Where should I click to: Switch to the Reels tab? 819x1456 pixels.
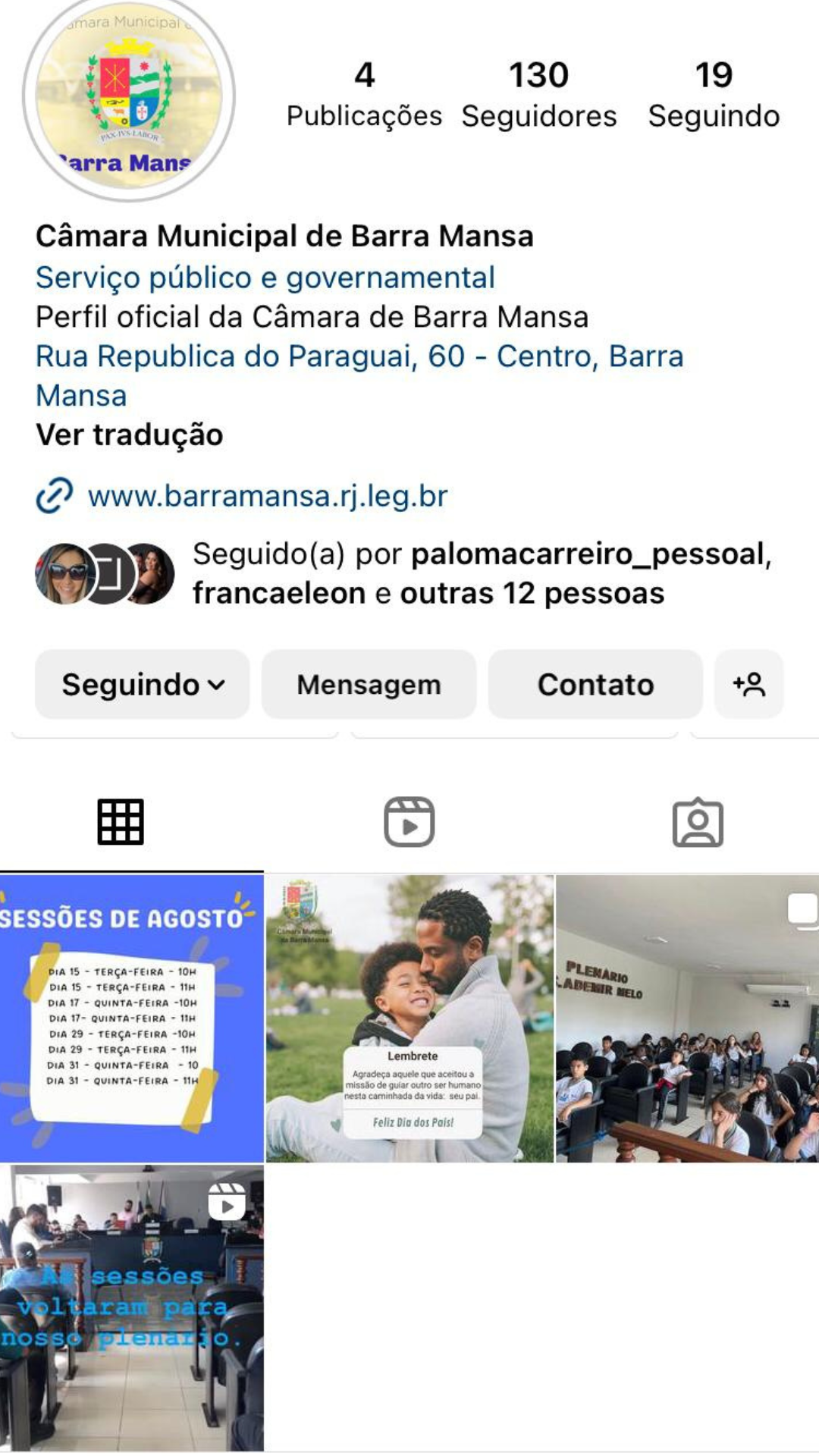(409, 822)
